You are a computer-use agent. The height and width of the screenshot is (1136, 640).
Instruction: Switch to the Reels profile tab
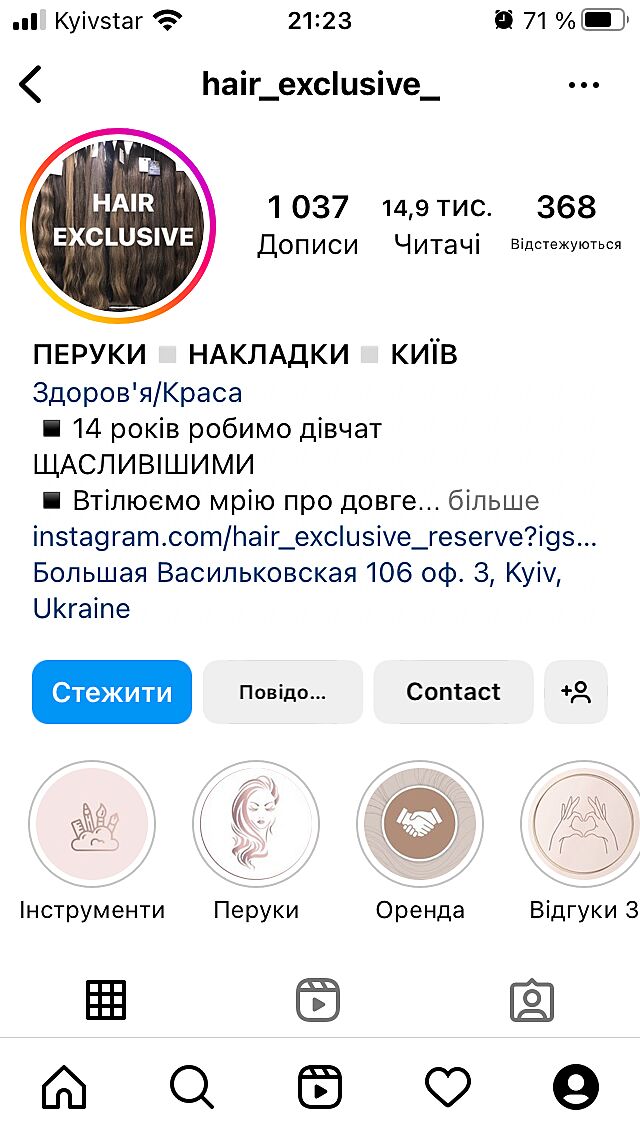point(319,999)
